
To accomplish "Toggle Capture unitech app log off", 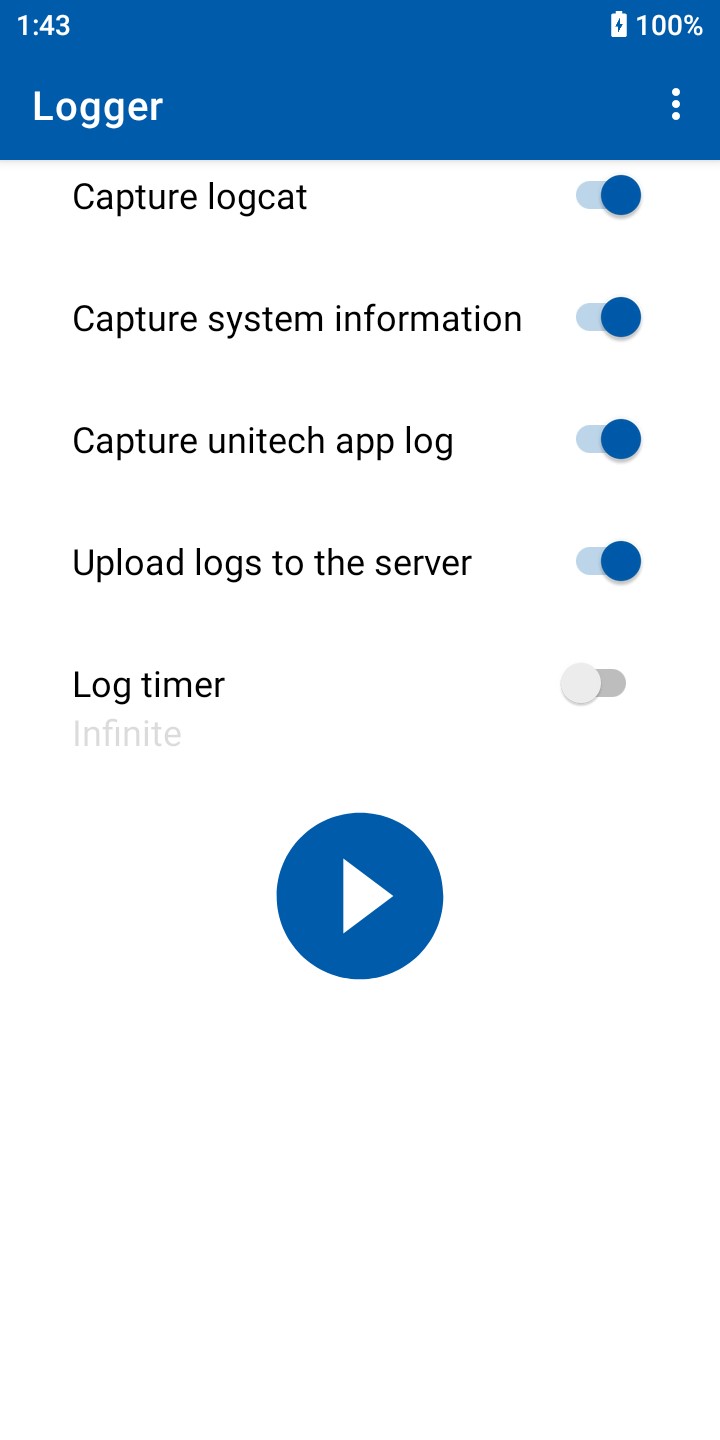I will [608, 439].
